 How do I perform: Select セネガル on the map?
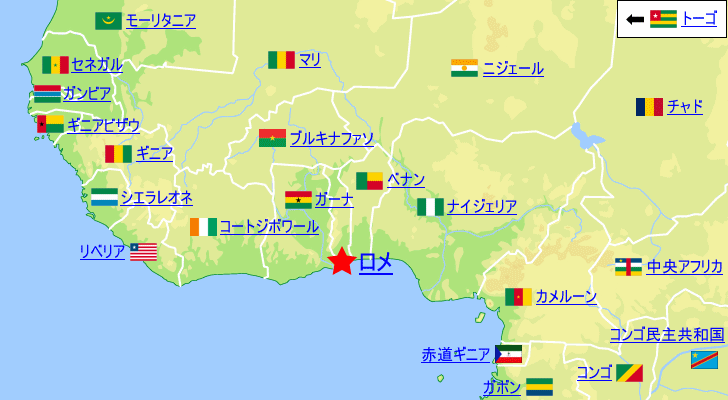[x=97, y=65]
